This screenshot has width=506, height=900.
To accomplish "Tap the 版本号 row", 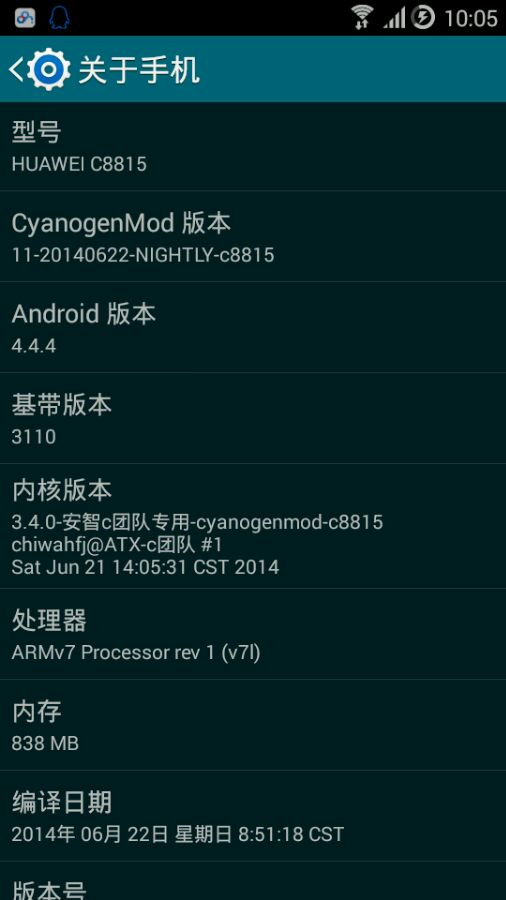I will pyautogui.click(x=253, y=881).
